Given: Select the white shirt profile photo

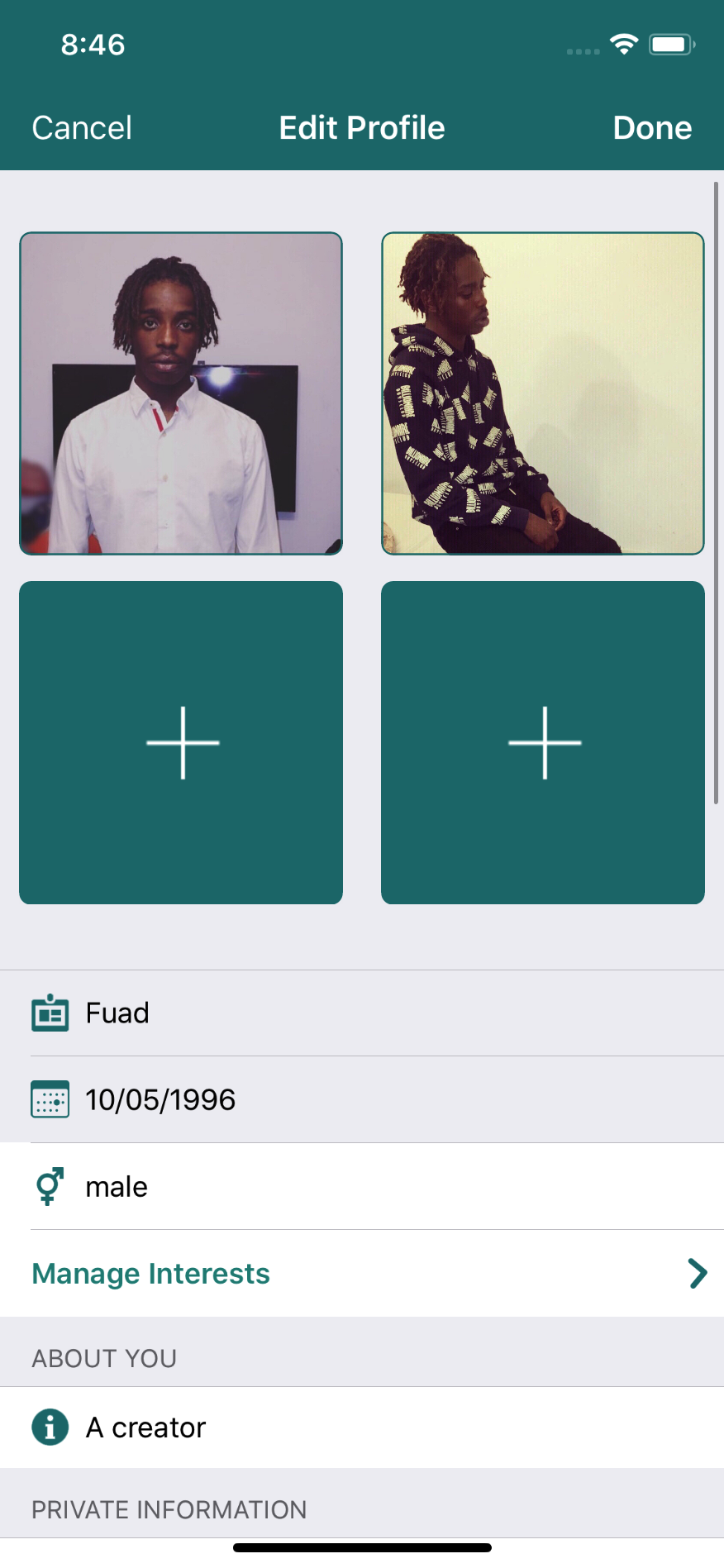Looking at the screenshot, I should click(x=181, y=393).
